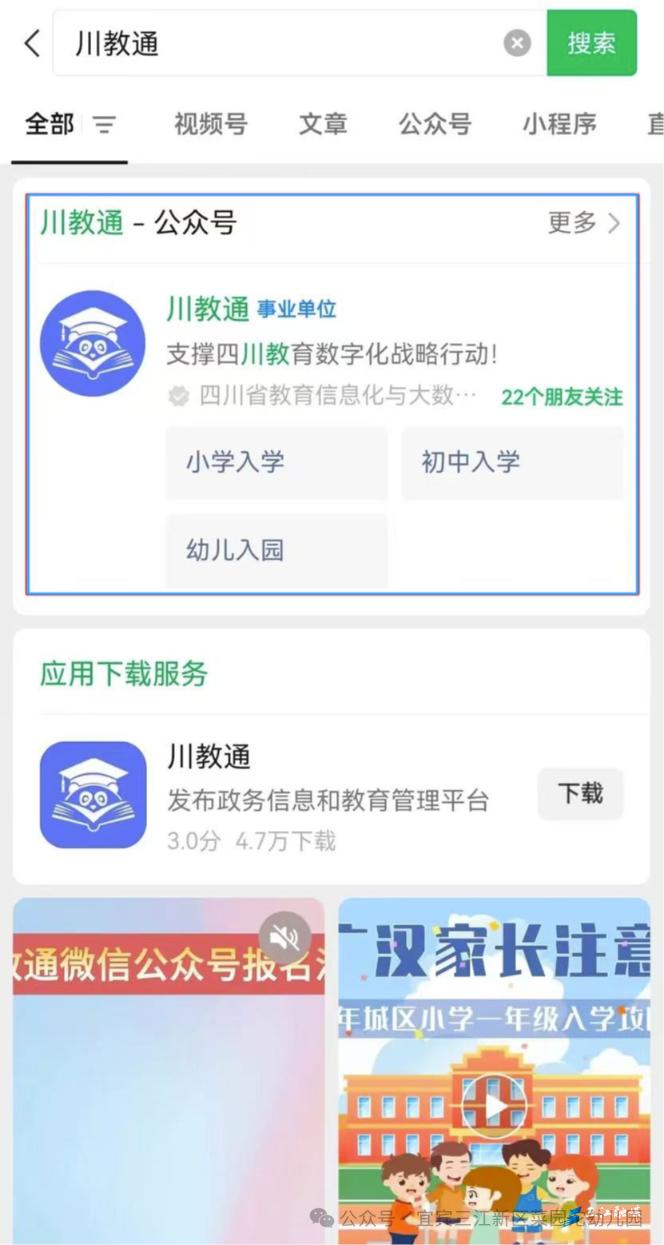Viewport: 664px width, 1245px height.
Task: Download the 川教通 app
Action: 580,794
